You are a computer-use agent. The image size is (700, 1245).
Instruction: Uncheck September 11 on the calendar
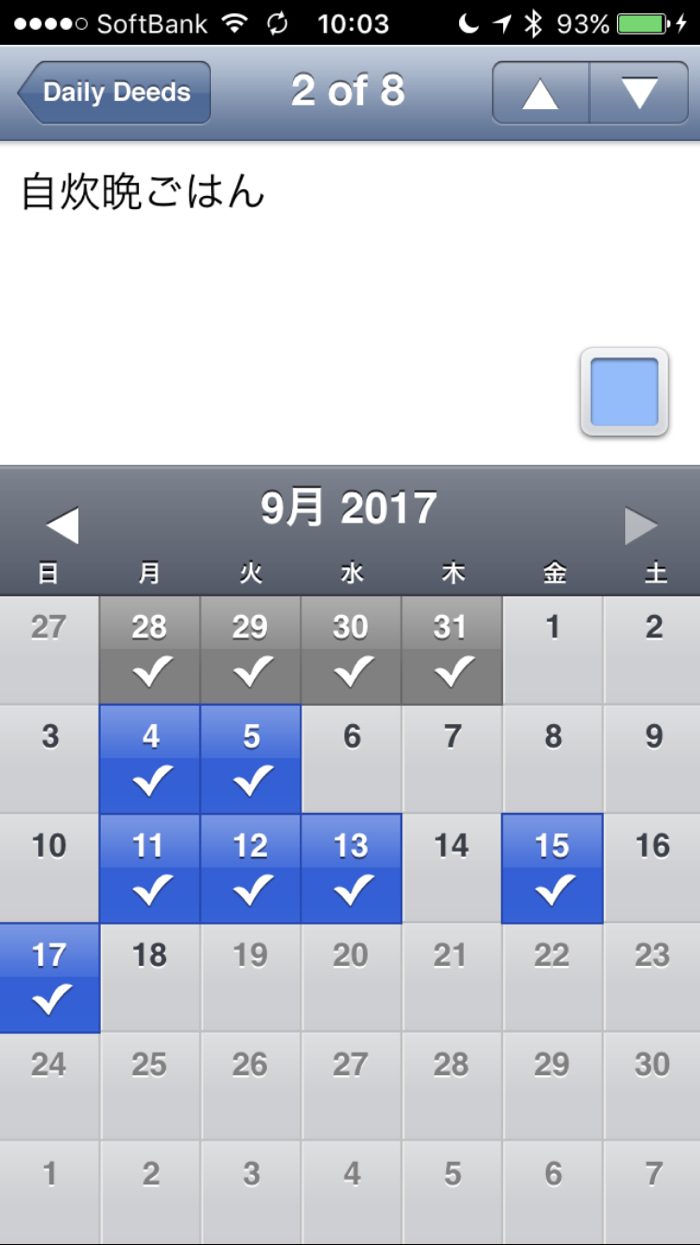(x=150, y=868)
